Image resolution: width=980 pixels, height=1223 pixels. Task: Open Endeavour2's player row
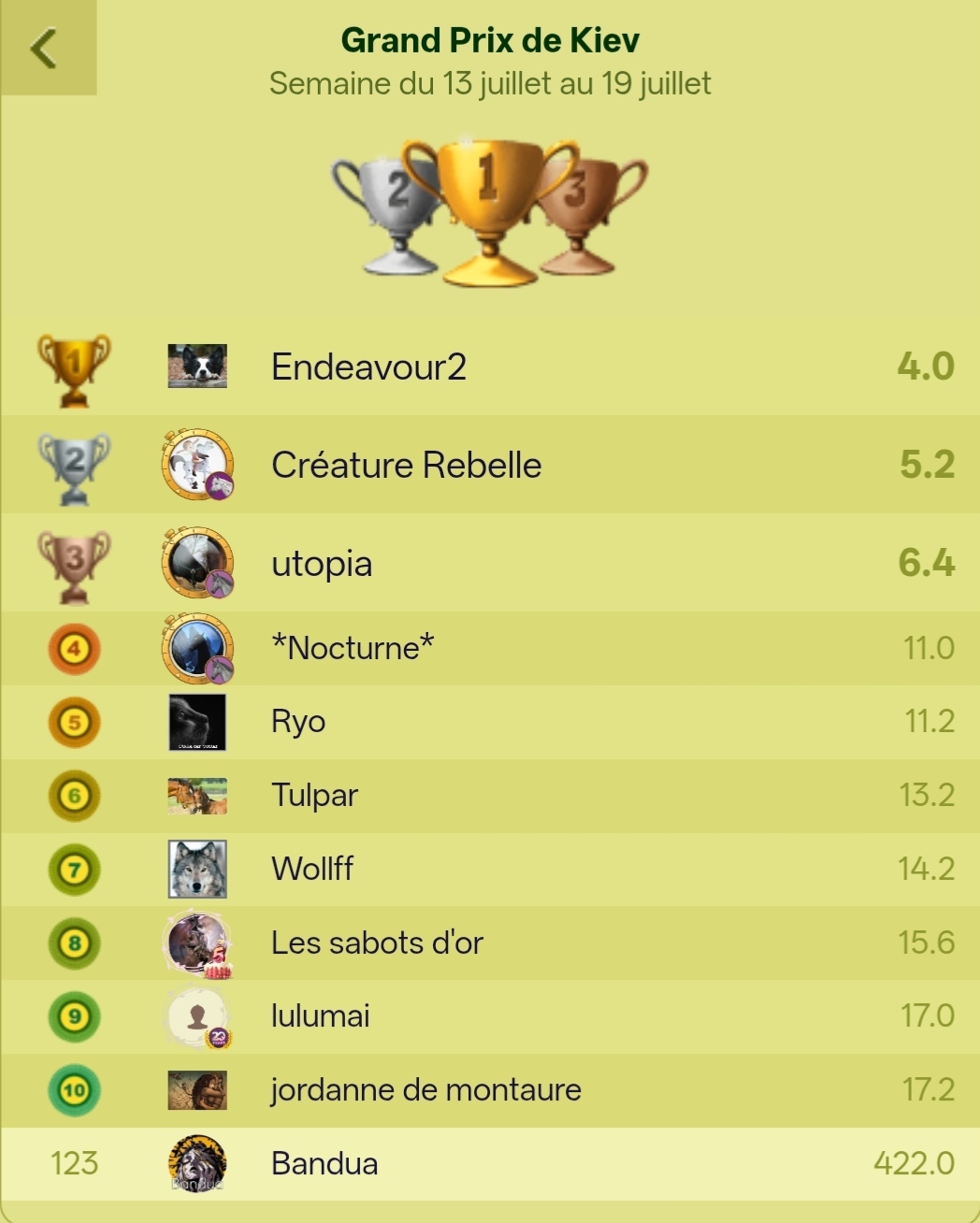(490, 367)
